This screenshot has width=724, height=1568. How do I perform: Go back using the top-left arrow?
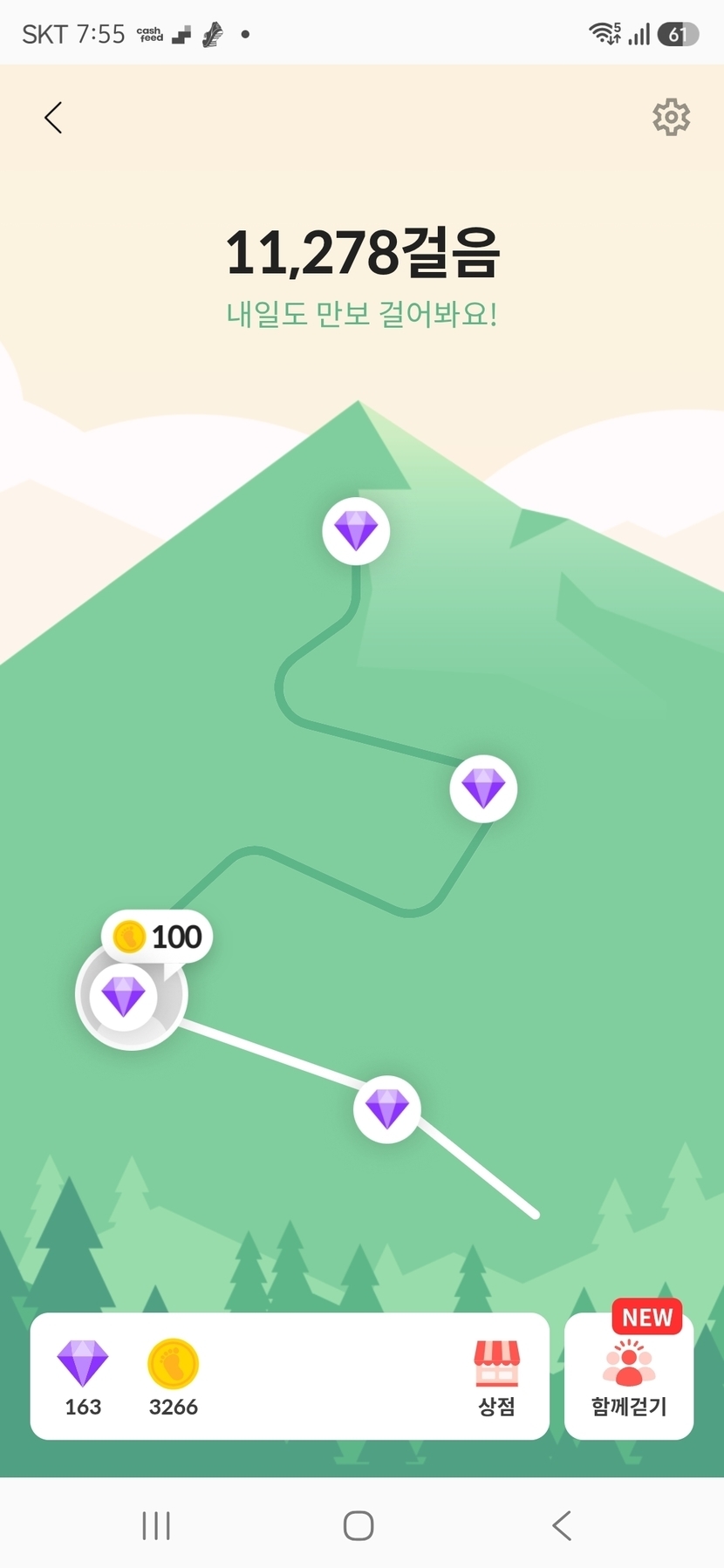point(53,118)
